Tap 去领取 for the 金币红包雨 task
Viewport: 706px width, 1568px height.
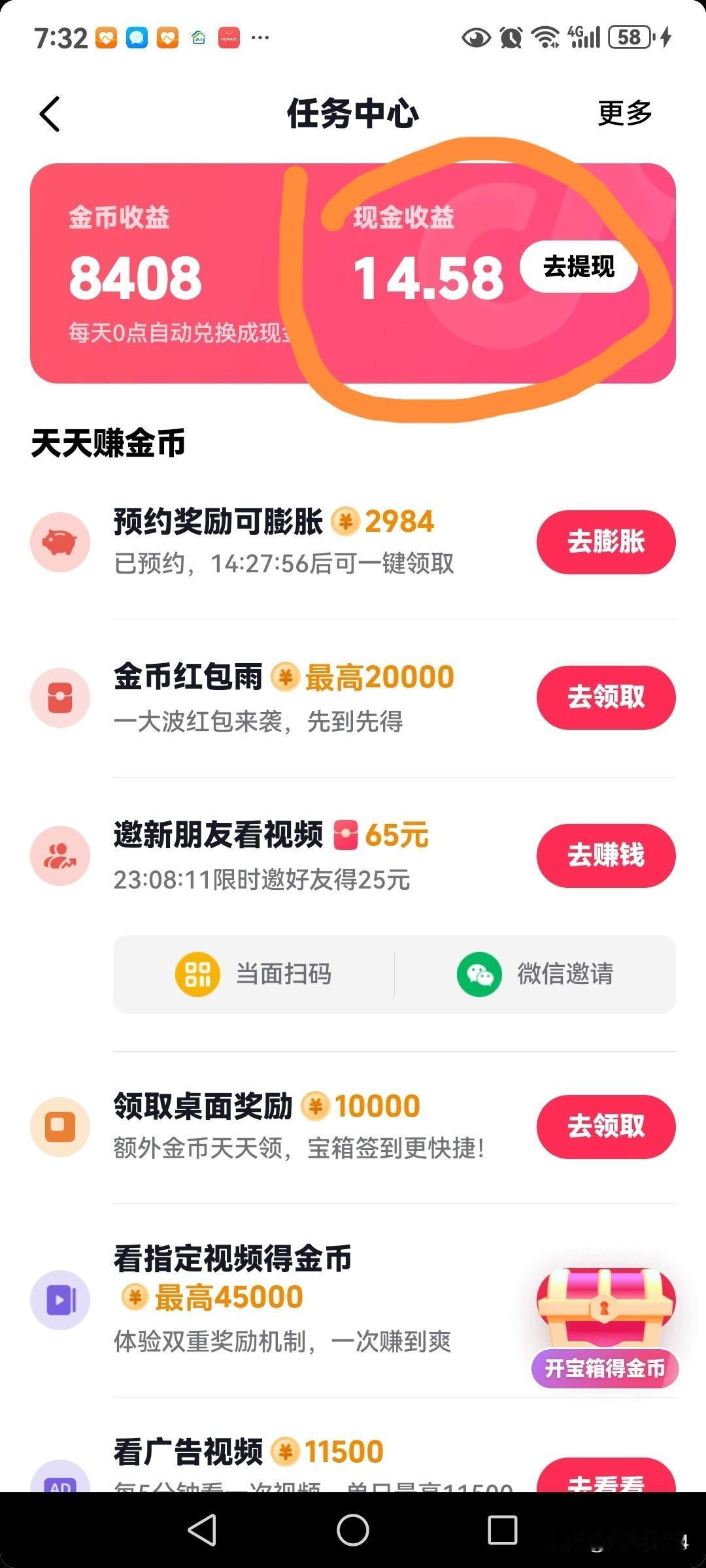(x=605, y=697)
